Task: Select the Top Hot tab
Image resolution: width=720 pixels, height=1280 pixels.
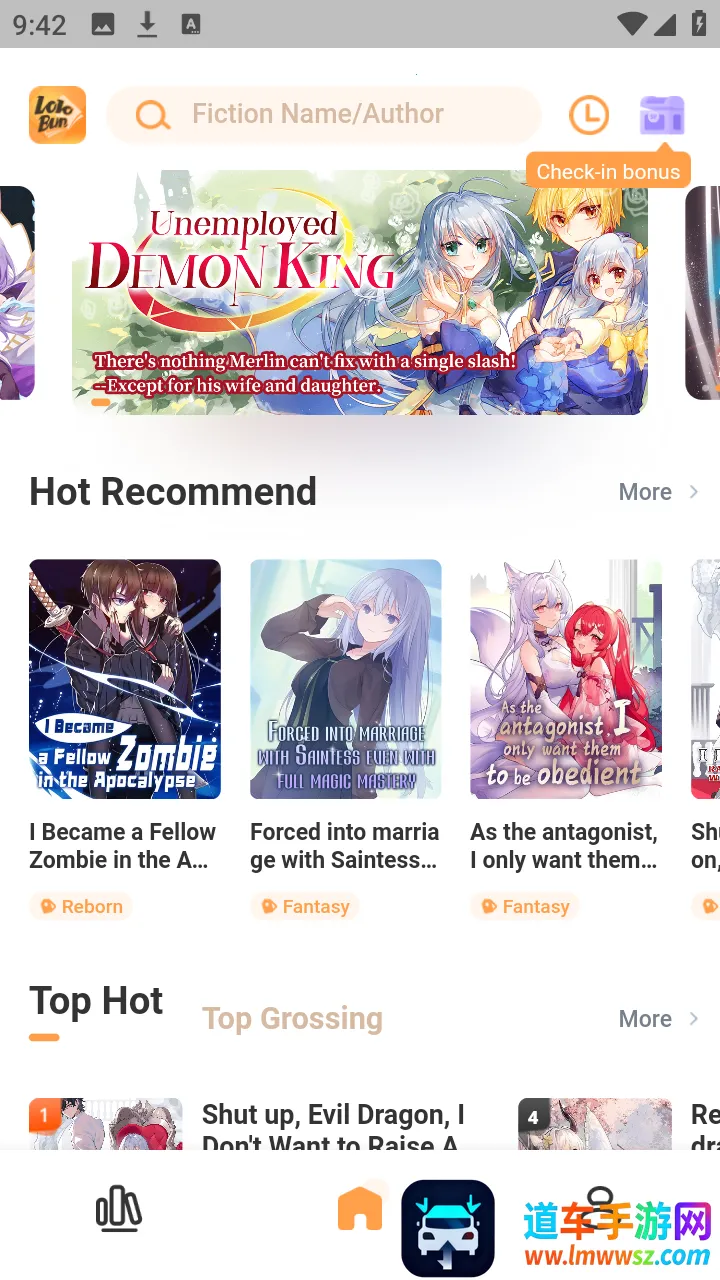Action: click(96, 1002)
